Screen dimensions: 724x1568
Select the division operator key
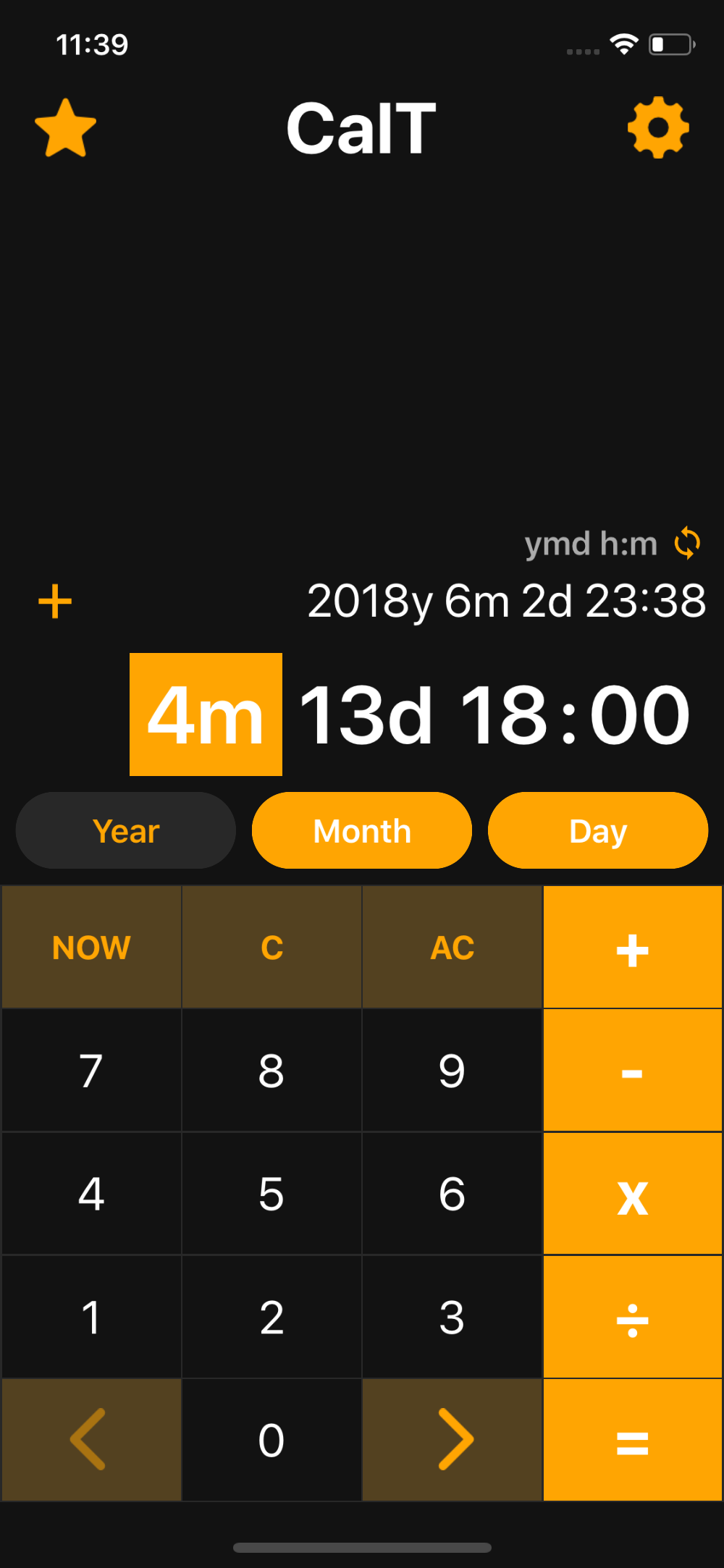click(x=633, y=1316)
